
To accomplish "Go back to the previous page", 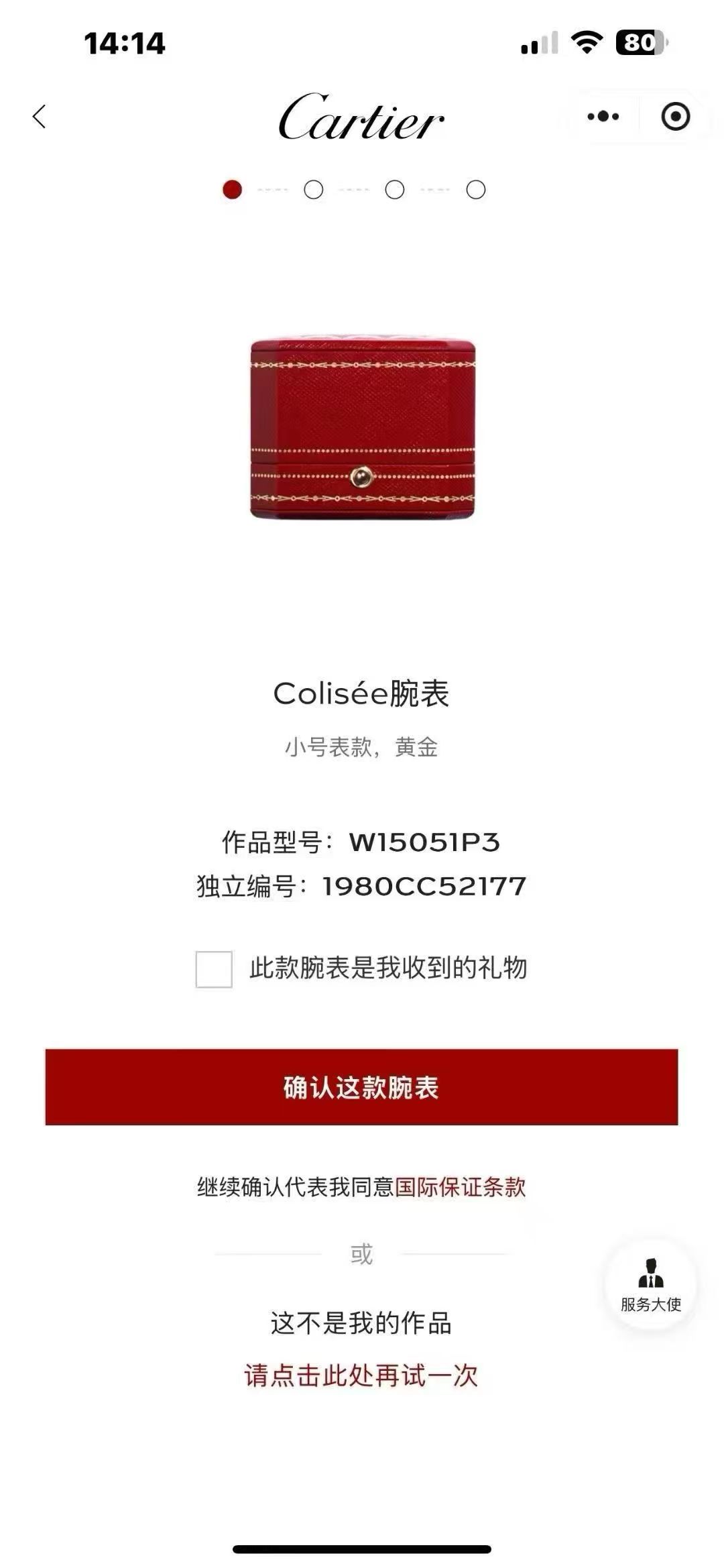I will [x=40, y=117].
